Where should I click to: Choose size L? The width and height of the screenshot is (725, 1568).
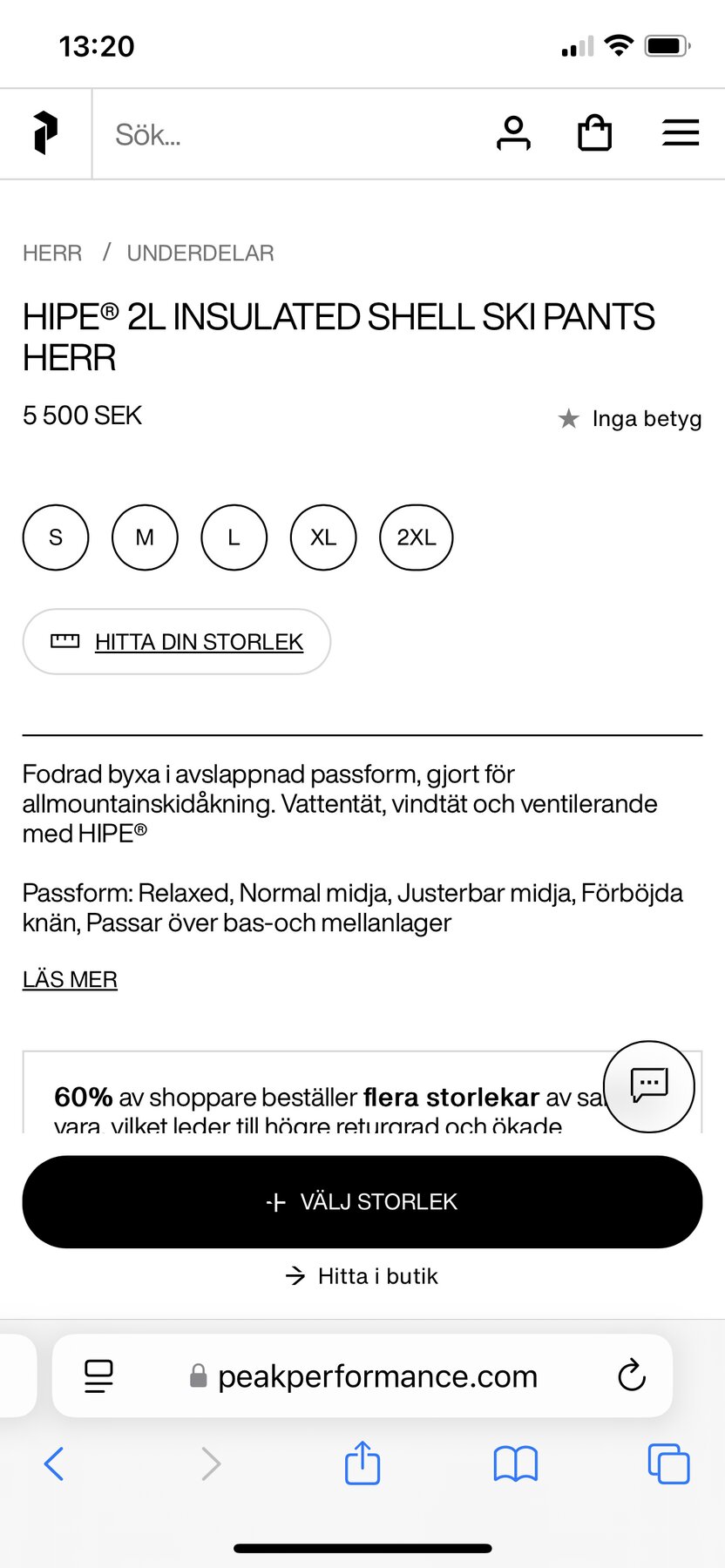coord(234,537)
